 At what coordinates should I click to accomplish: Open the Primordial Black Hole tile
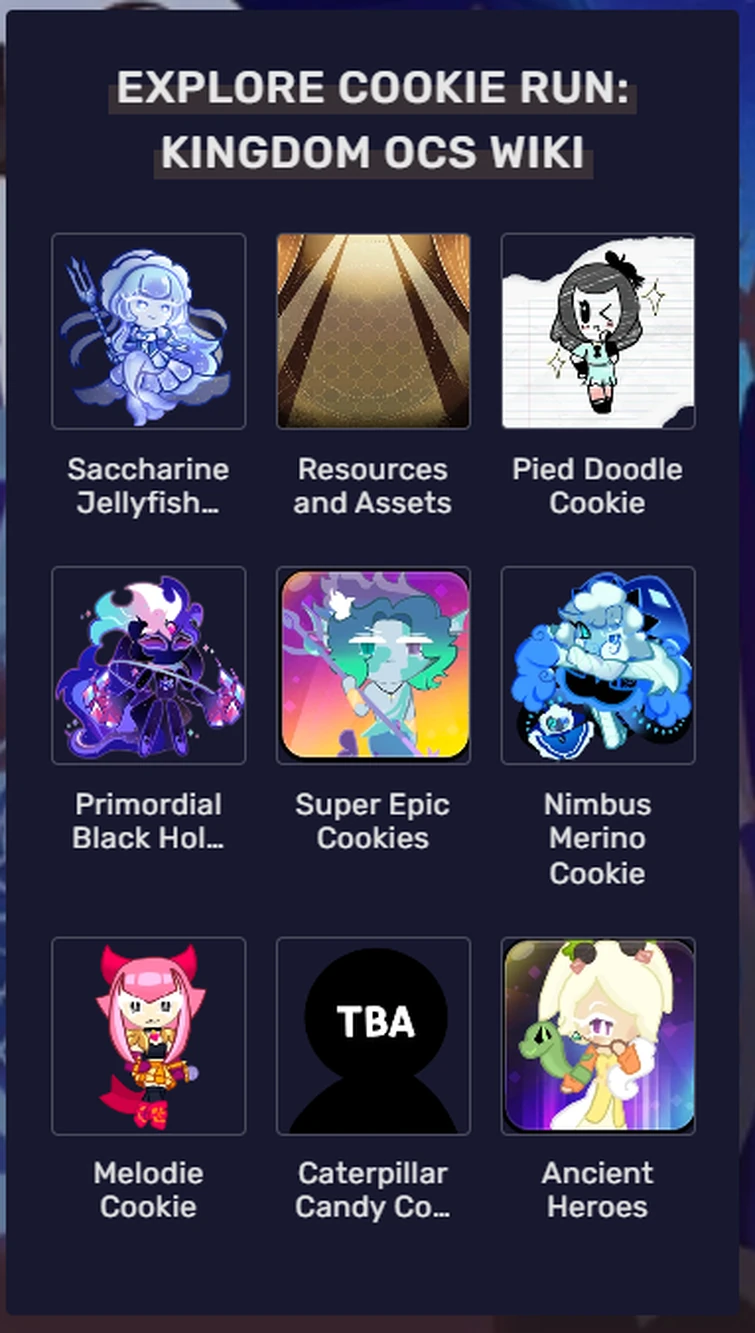tap(148, 665)
